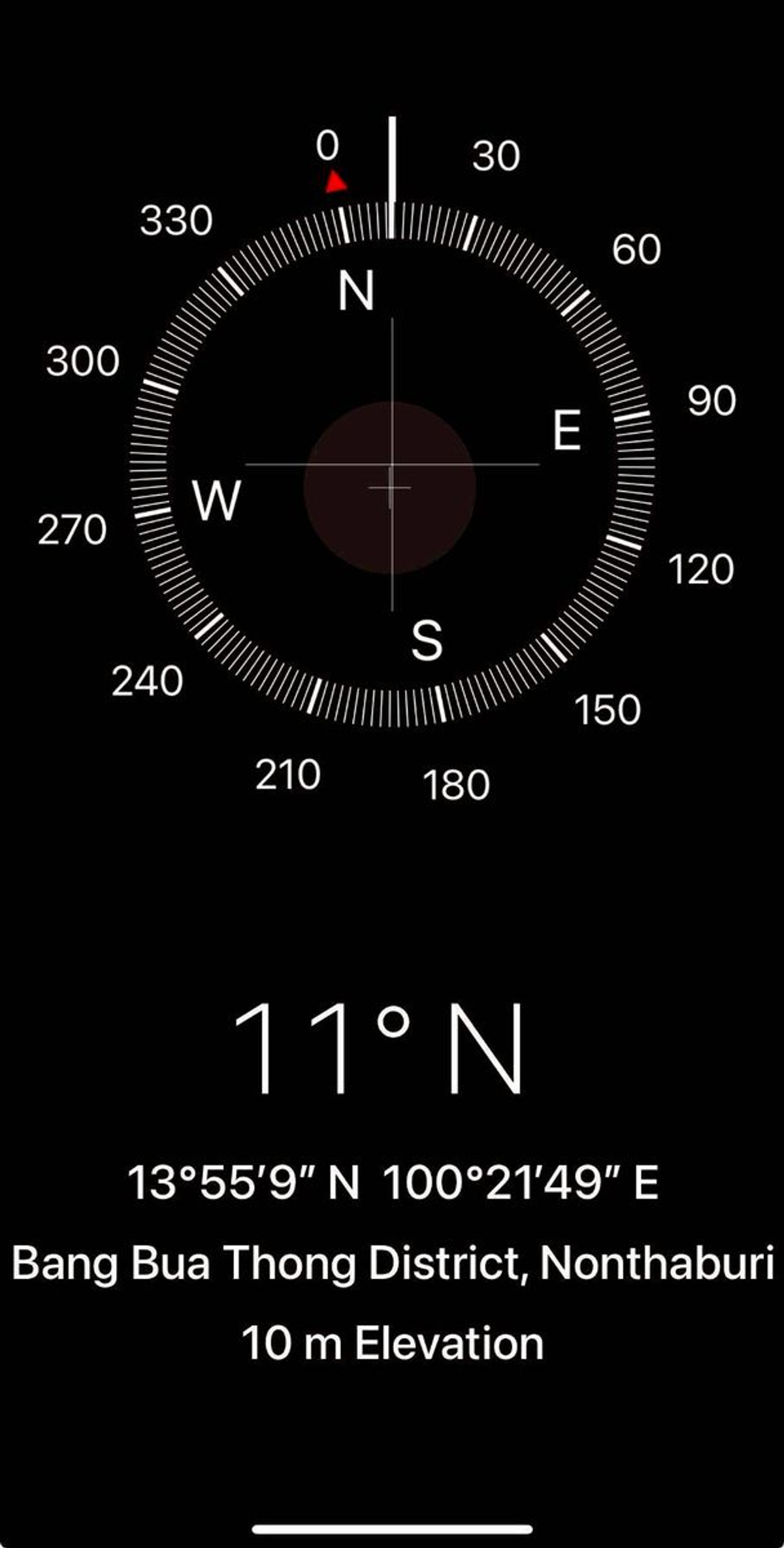Open coordinates 13°55′9″ N in Maps
Screen dimensions: 784x1548
pos(392,1182)
